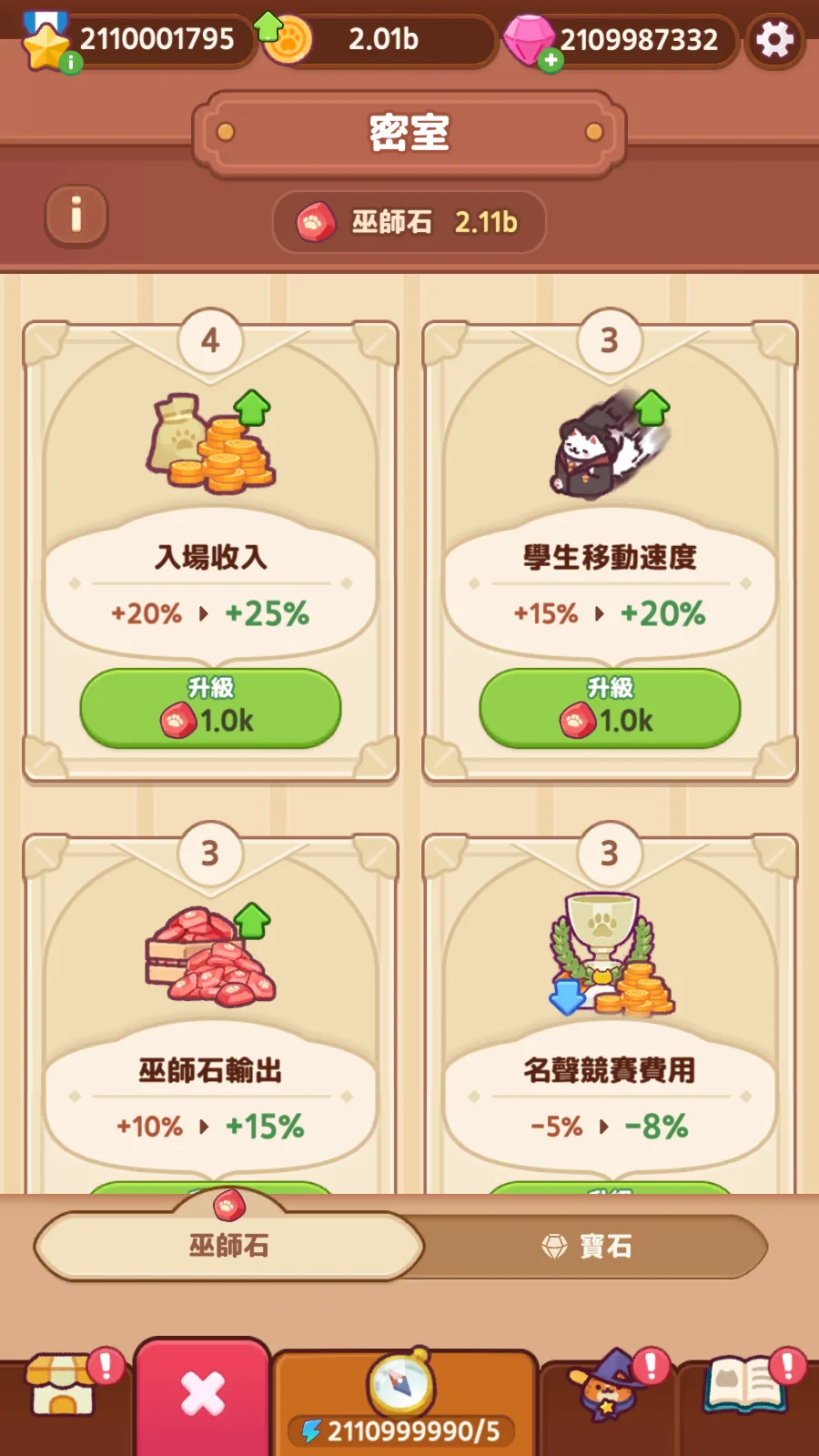Open the cat book collection

(744, 1385)
